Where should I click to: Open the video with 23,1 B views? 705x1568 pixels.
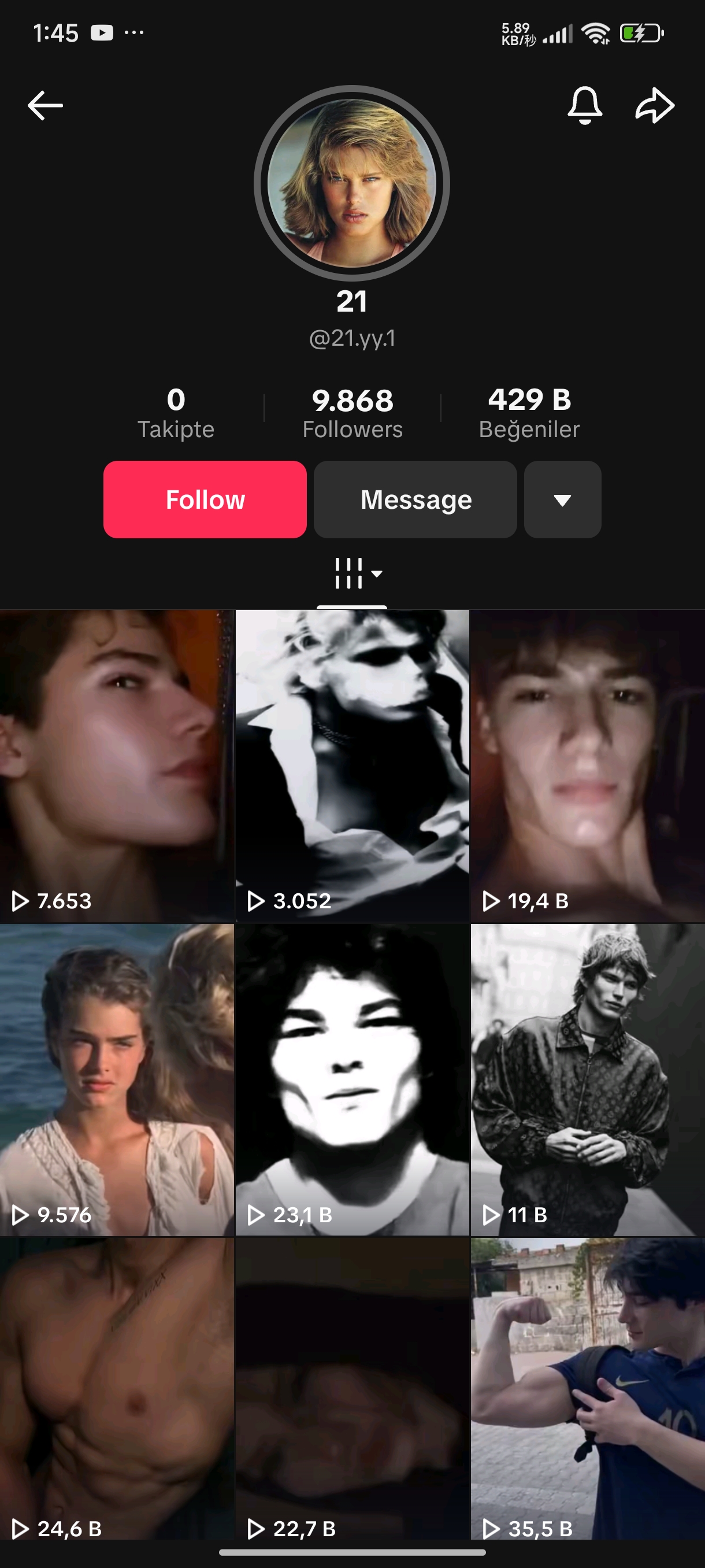point(352,1080)
